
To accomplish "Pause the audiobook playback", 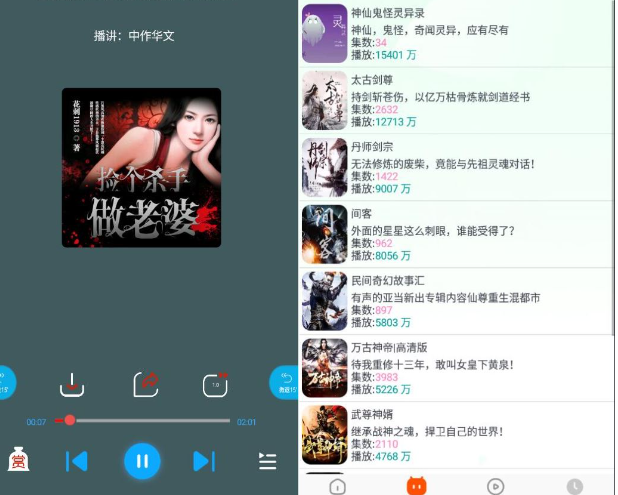I will pyautogui.click(x=142, y=461).
